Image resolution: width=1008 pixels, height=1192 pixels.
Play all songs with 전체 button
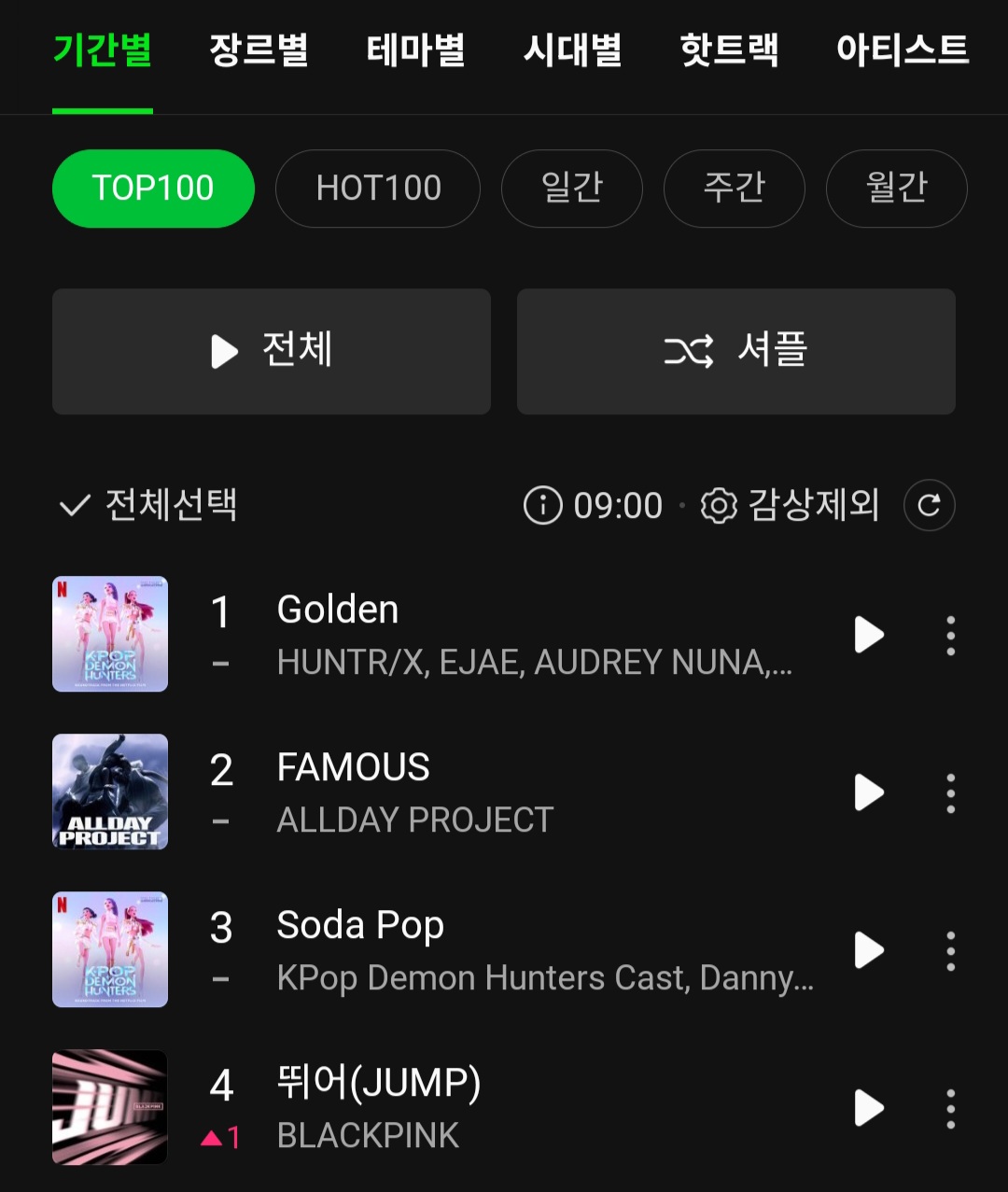(271, 351)
